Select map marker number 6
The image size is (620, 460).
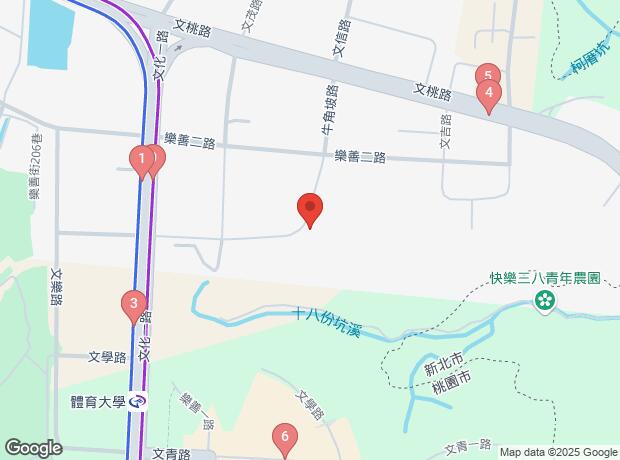(285, 437)
